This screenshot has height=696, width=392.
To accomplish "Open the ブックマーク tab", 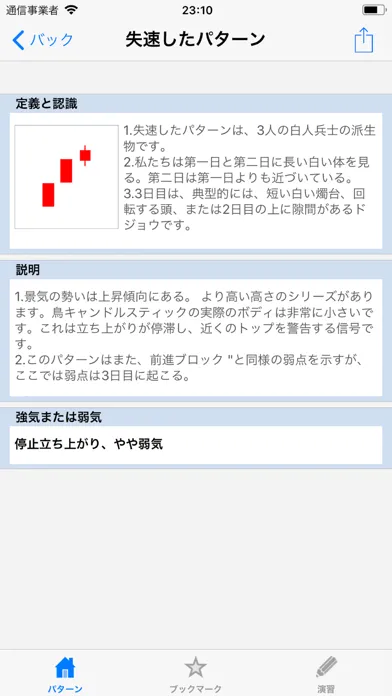I will click(x=195, y=674).
